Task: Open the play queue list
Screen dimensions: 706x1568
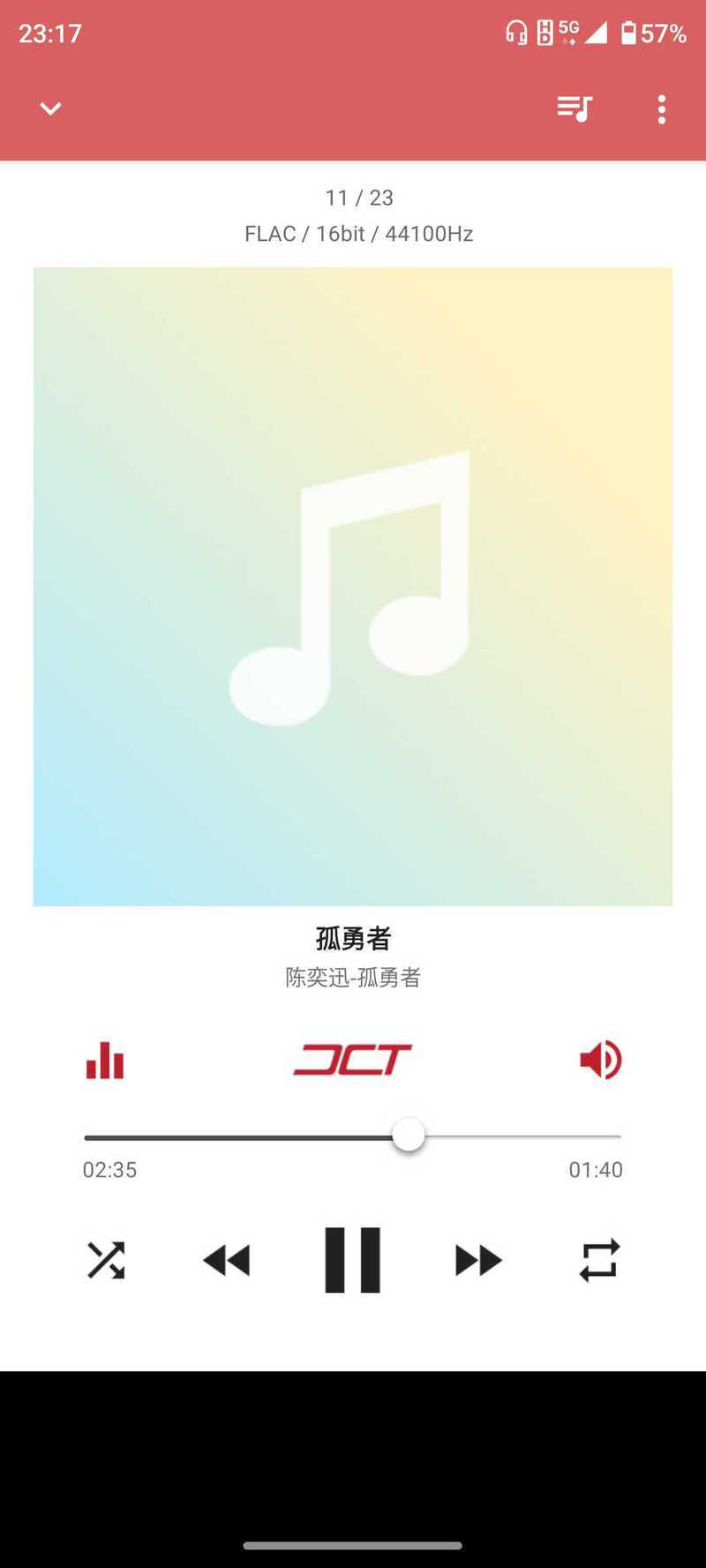Action: 575,109
